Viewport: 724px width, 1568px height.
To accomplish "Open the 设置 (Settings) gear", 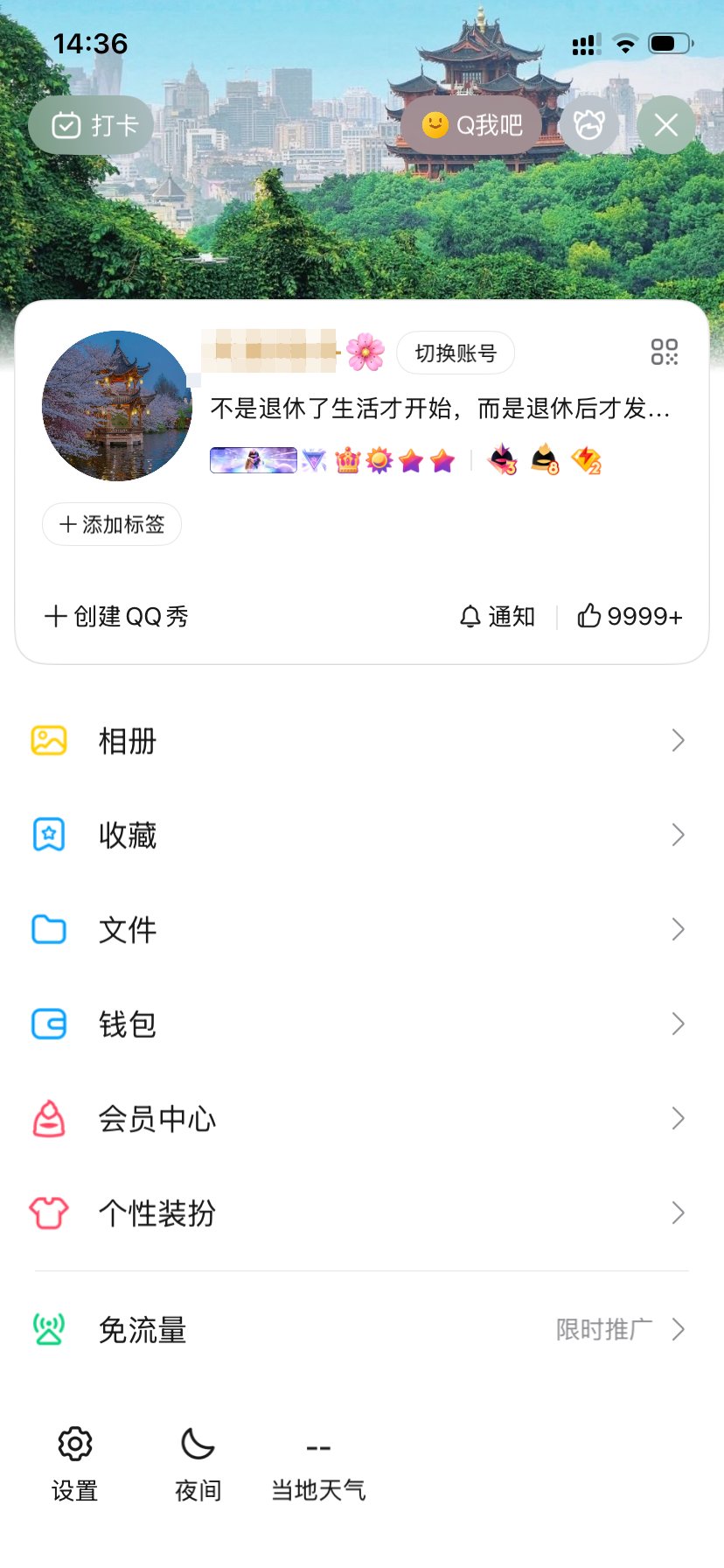I will pyautogui.click(x=74, y=1459).
